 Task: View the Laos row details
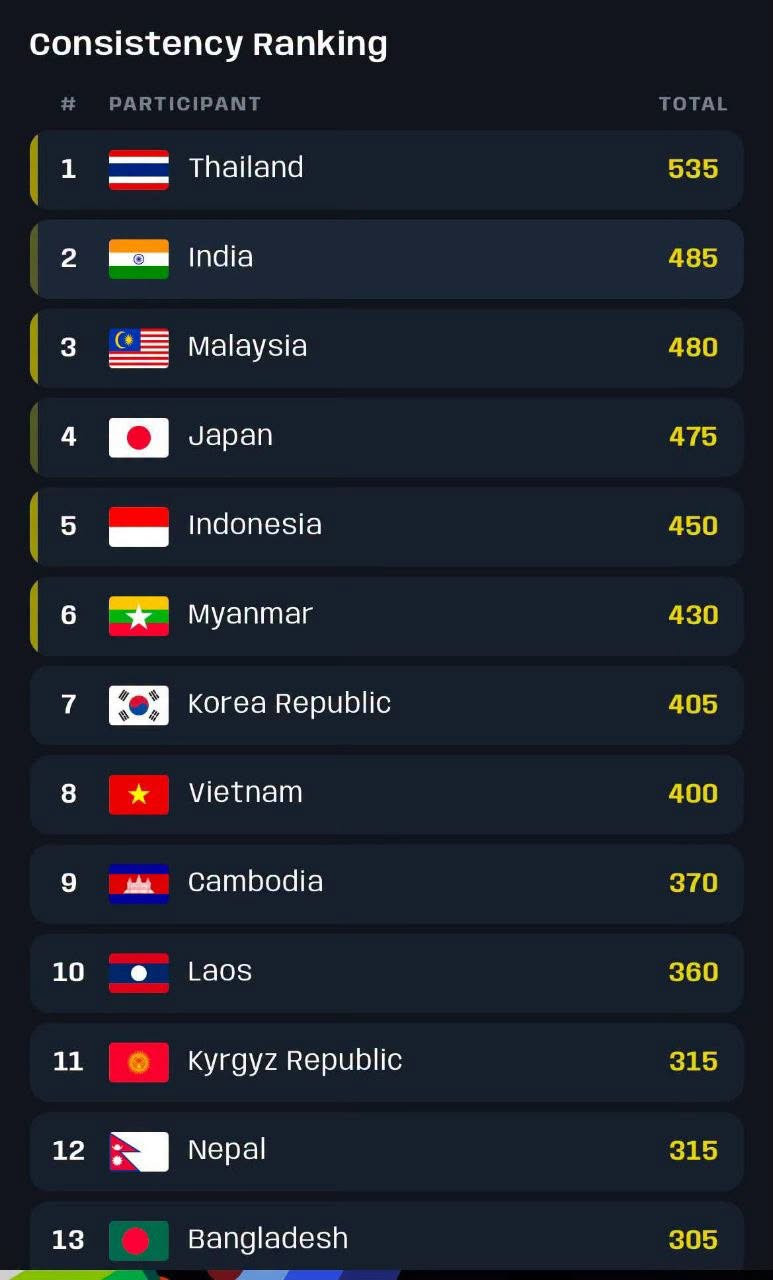(x=387, y=972)
